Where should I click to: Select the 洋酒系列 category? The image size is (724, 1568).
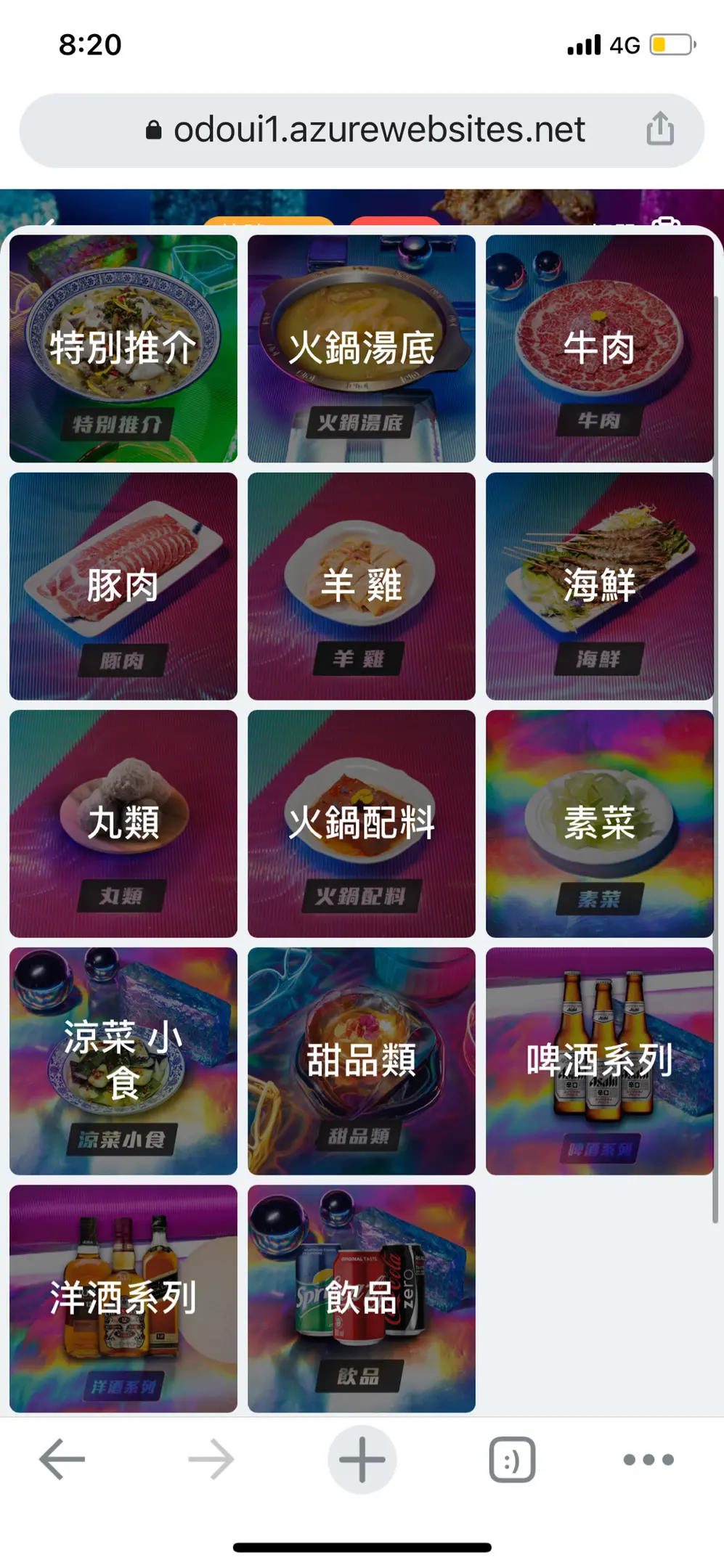[x=123, y=1298]
